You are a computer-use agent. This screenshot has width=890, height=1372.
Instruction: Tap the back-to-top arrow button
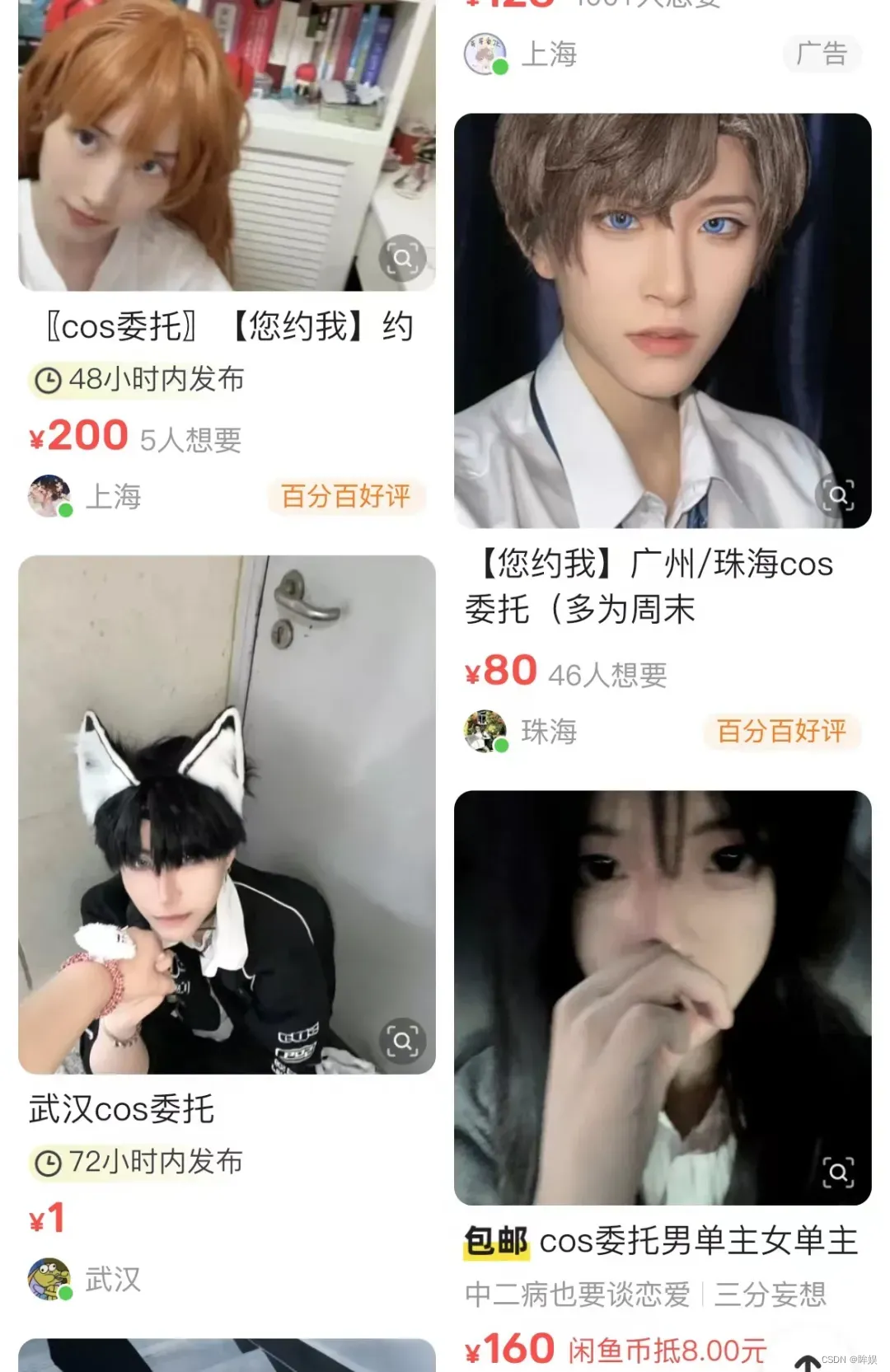point(807,1362)
